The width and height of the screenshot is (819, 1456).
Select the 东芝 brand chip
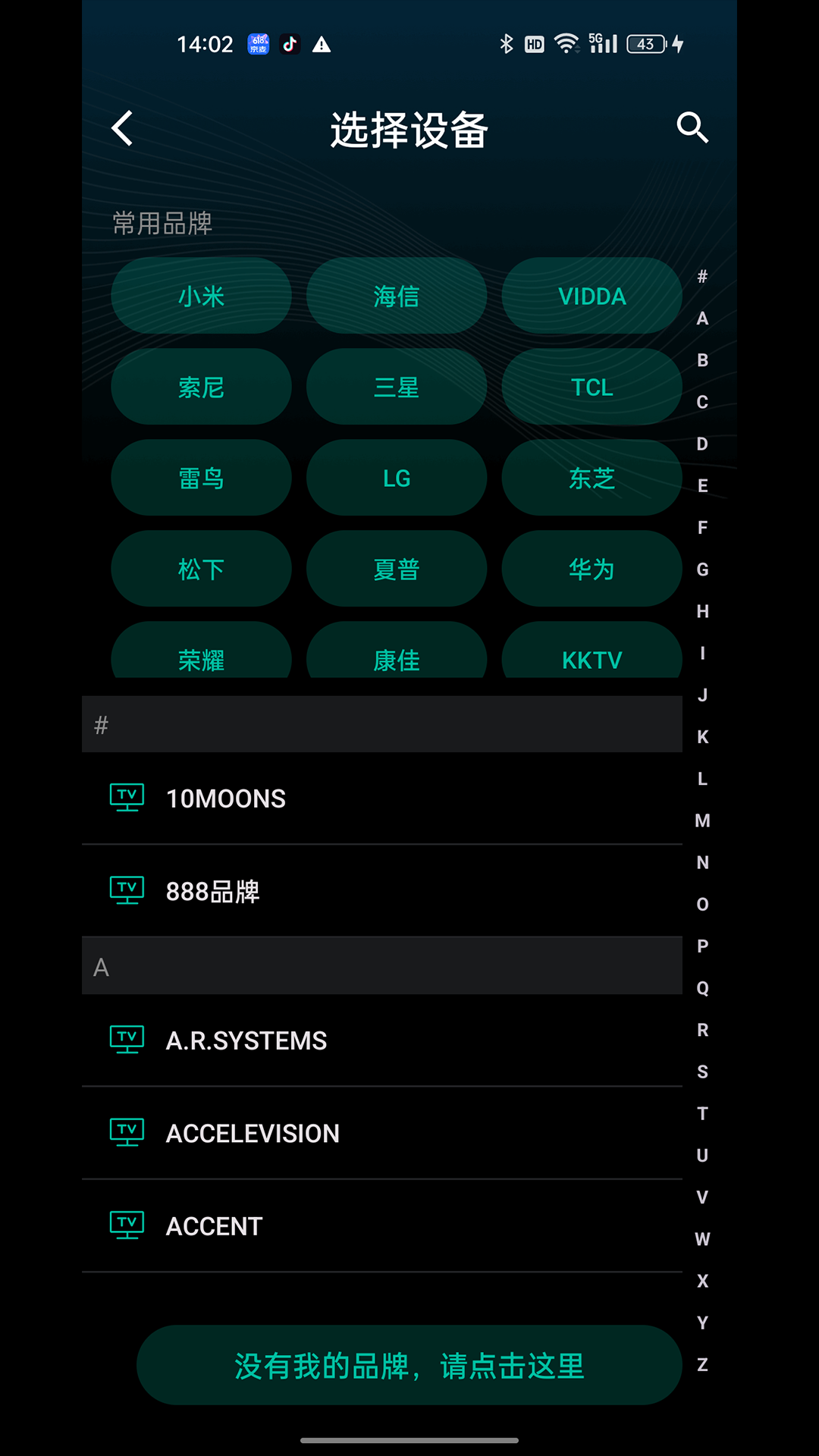(x=591, y=478)
